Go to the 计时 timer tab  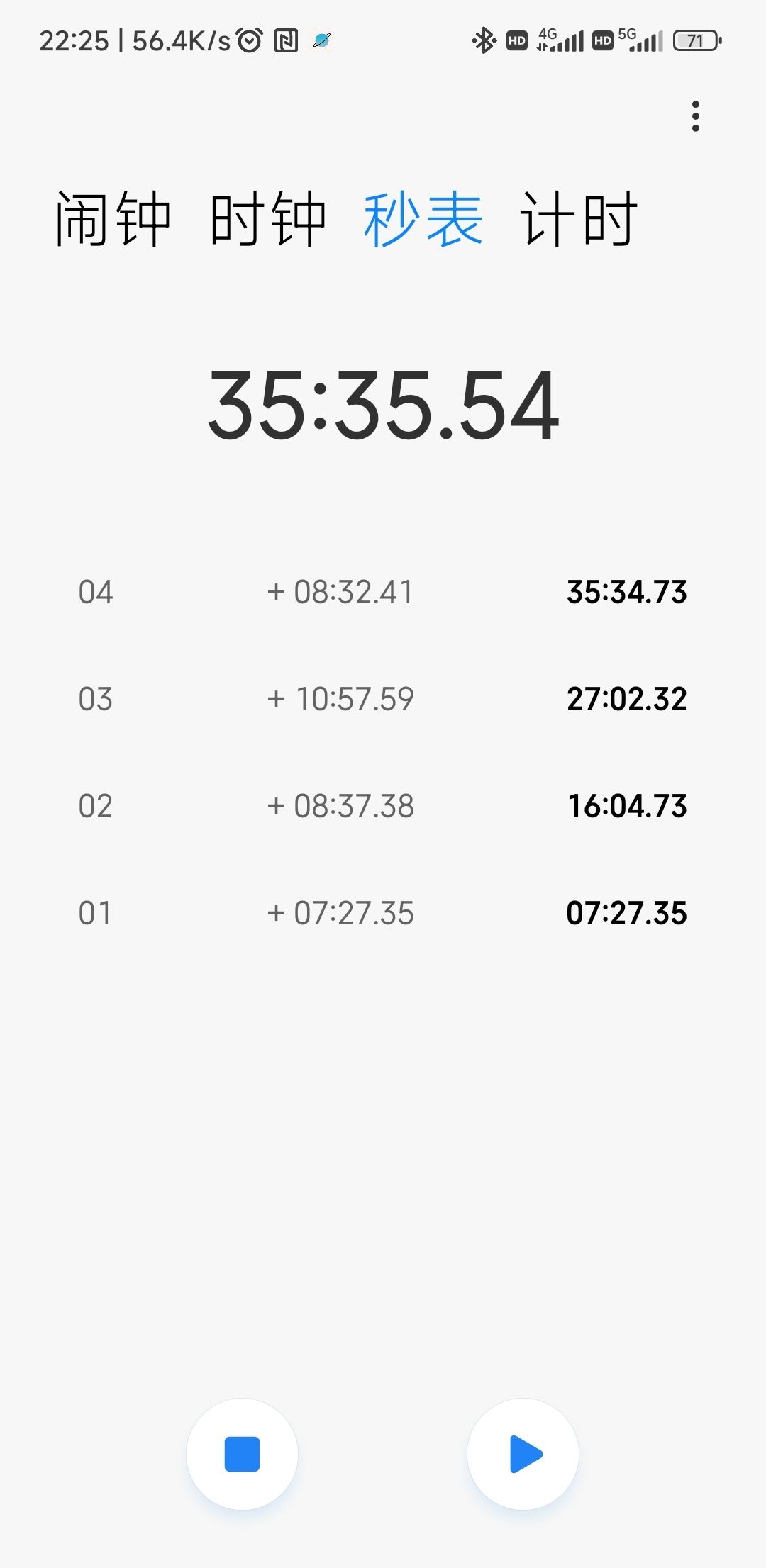click(579, 220)
